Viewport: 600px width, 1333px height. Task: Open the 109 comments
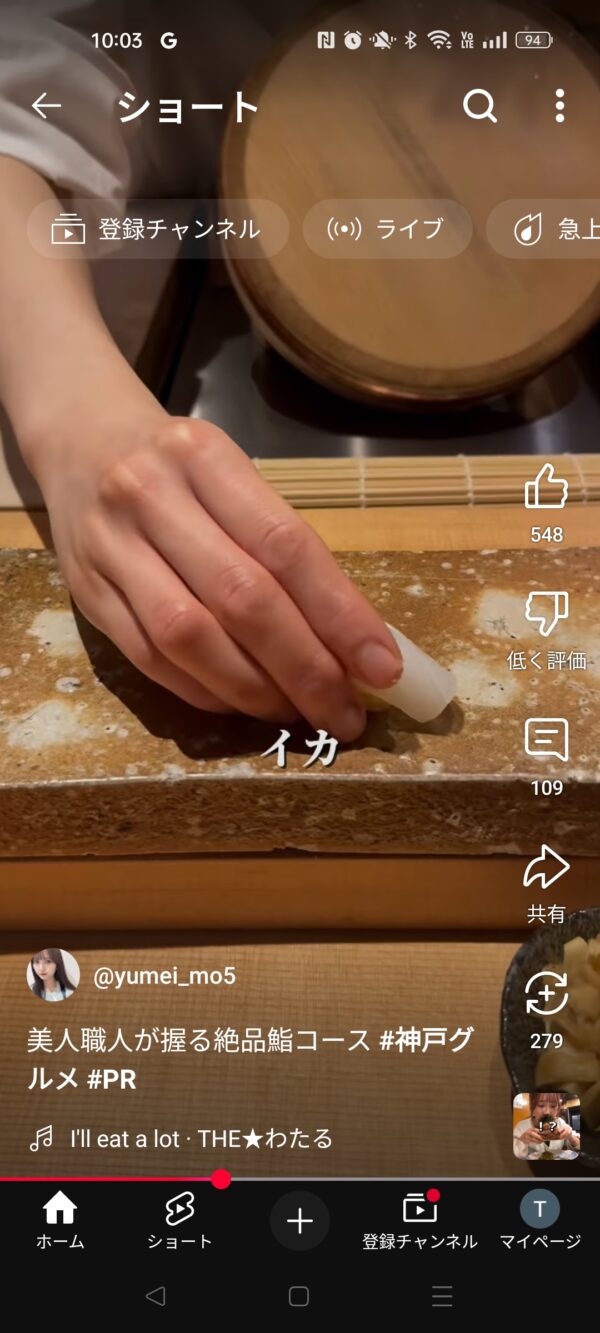click(546, 741)
